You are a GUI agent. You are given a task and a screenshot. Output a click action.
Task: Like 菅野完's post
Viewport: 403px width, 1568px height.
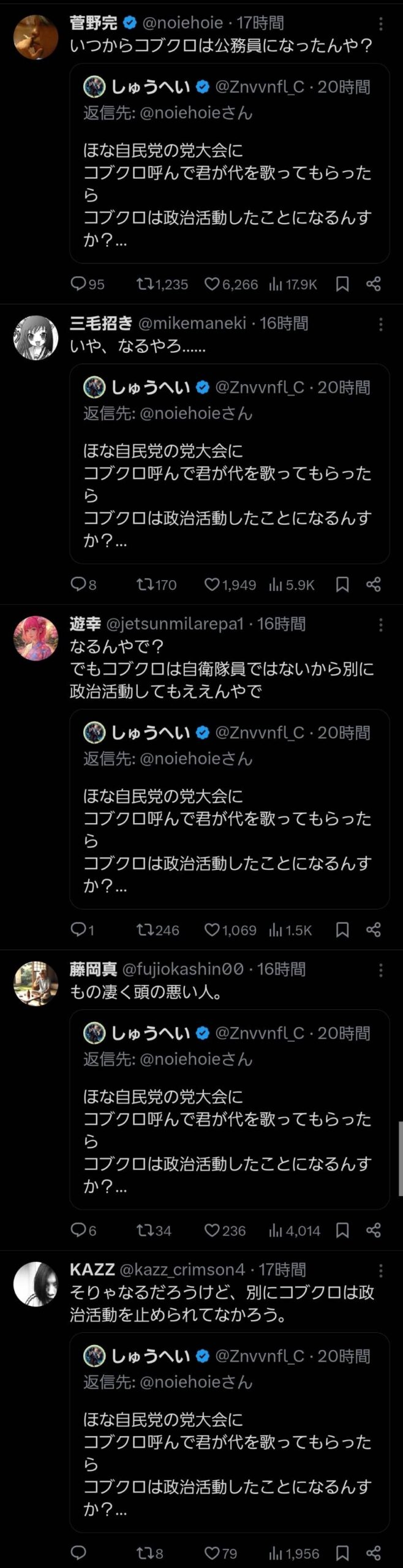pyautogui.click(x=212, y=284)
